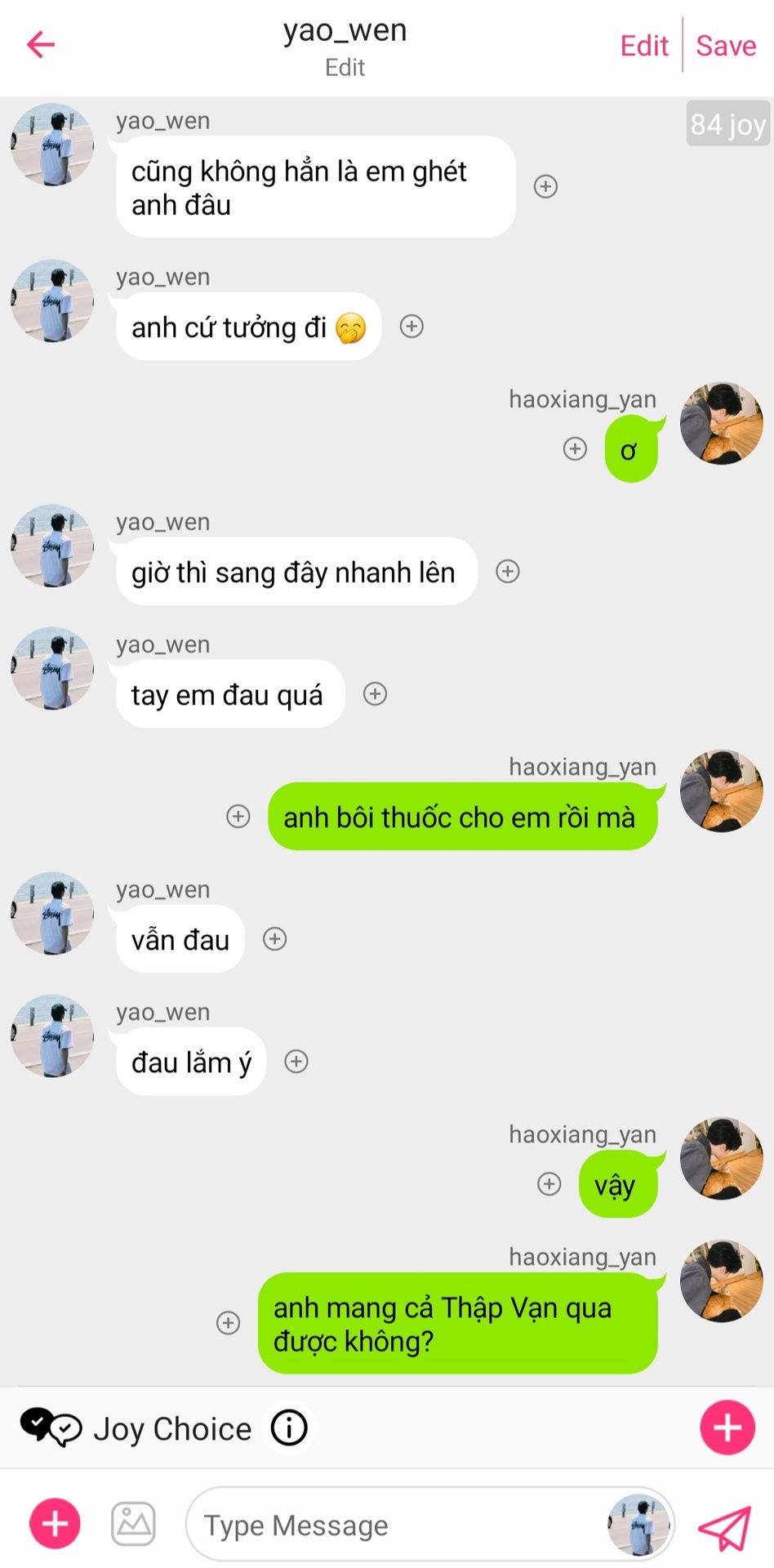Tap plus icon next to 'vẫn đau'
This screenshot has width=774, height=1568.
pos(274,939)
